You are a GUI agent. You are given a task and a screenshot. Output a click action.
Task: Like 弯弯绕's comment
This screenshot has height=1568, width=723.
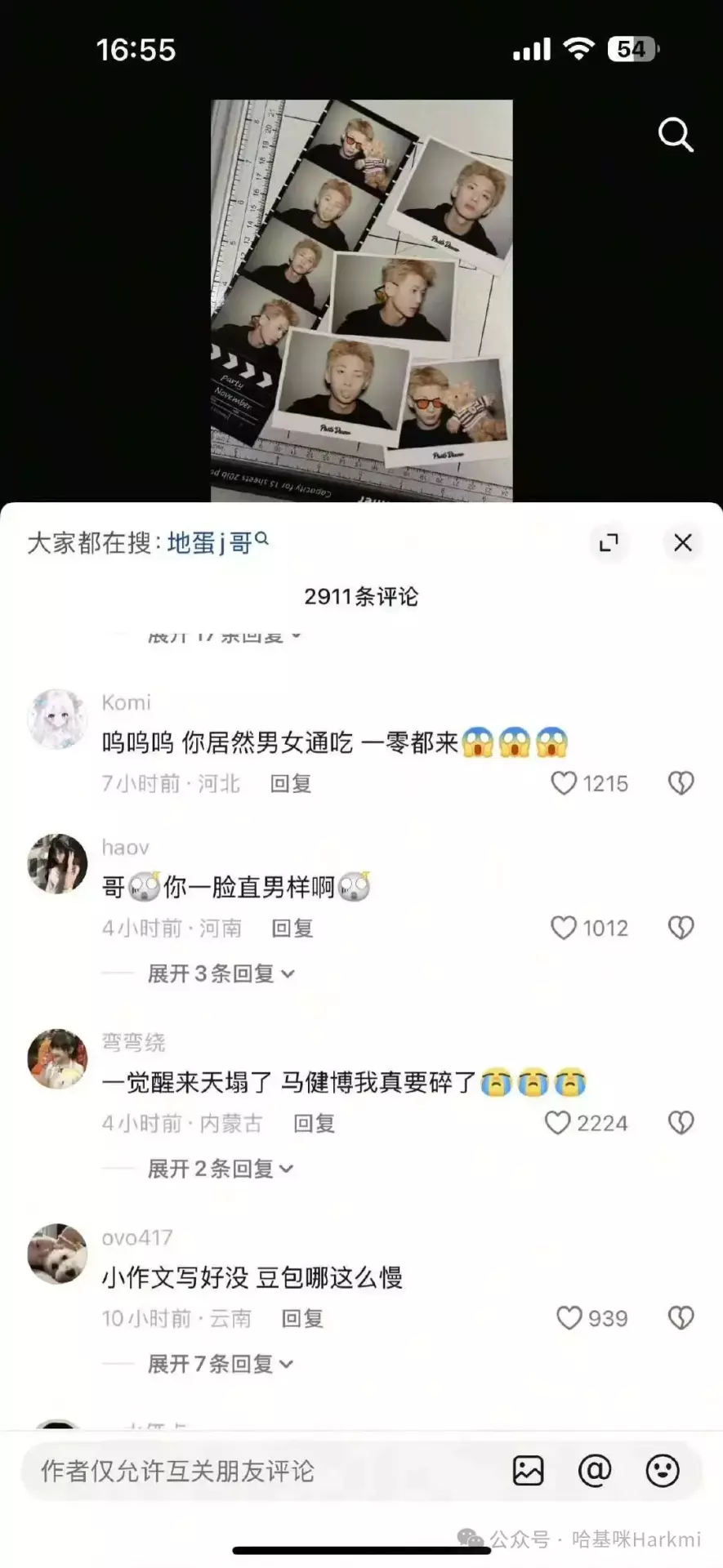tap(557, 1123)
